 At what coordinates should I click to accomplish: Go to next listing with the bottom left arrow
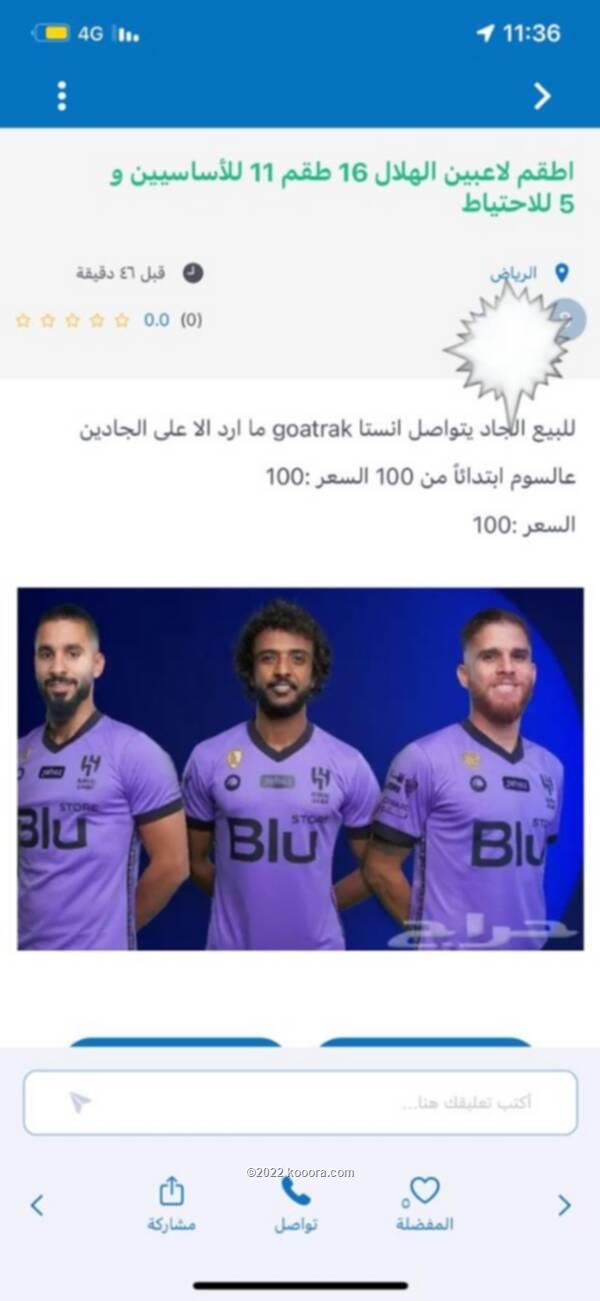pyautogui.click(x=37, y=1205)
